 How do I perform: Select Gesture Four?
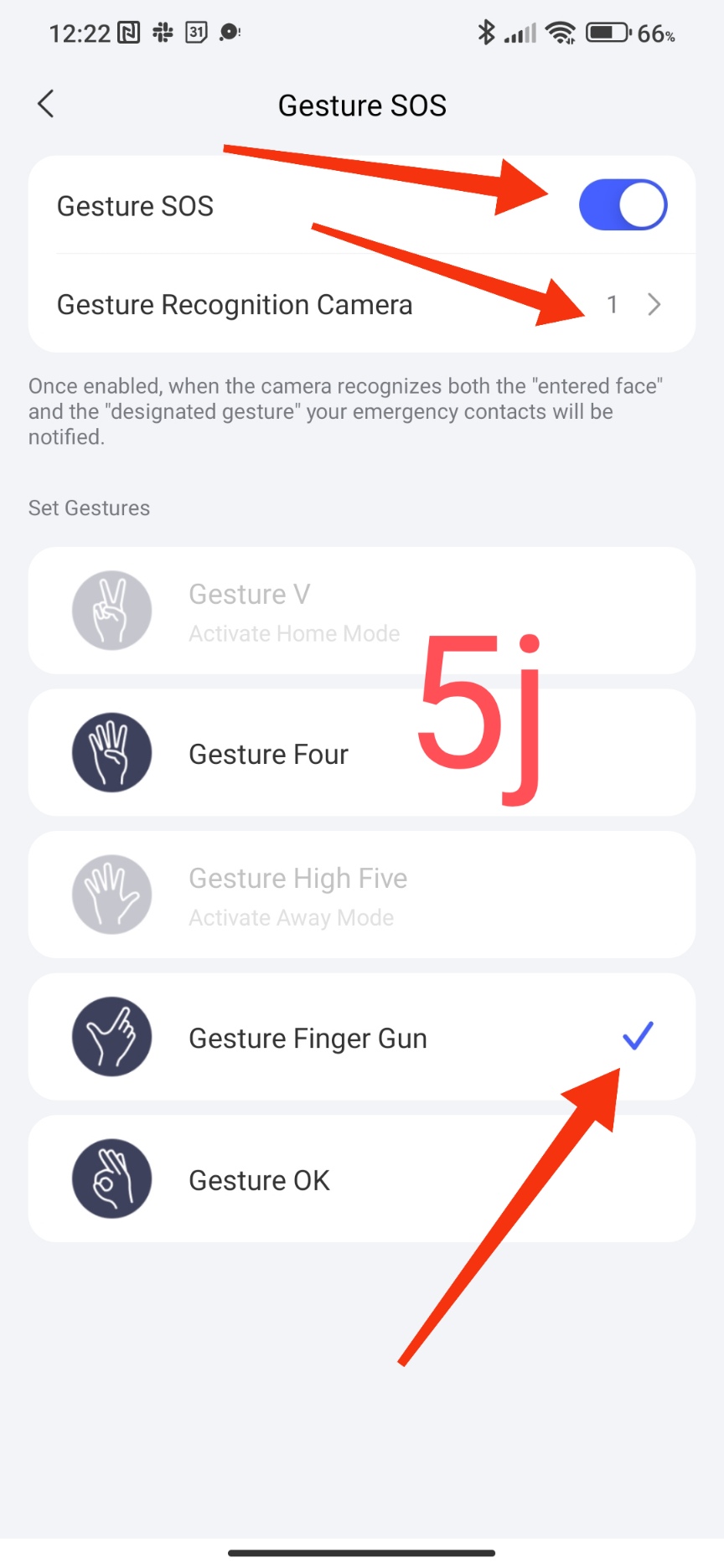tap(360, 753)
